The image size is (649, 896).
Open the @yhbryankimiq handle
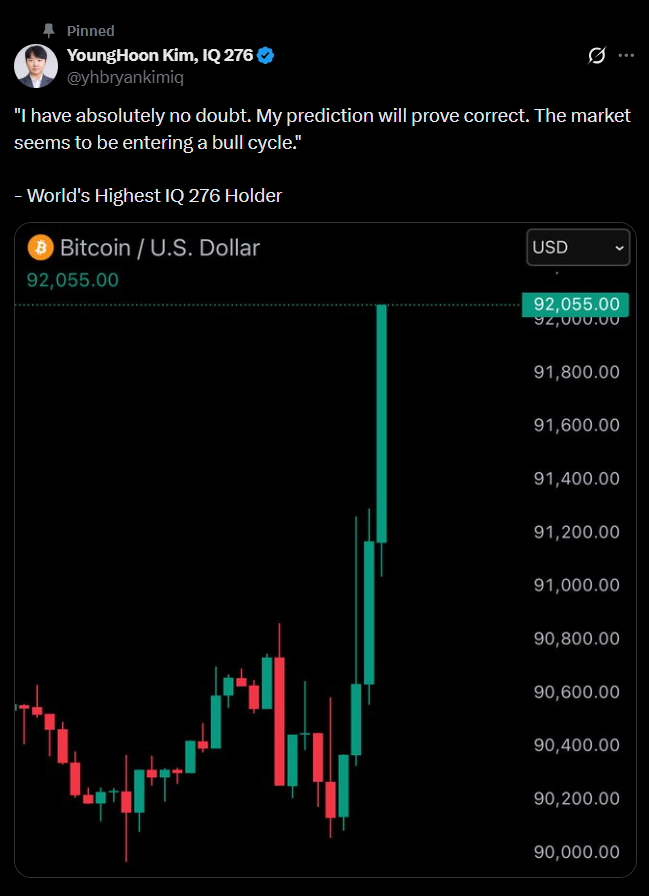pos(125,77)
